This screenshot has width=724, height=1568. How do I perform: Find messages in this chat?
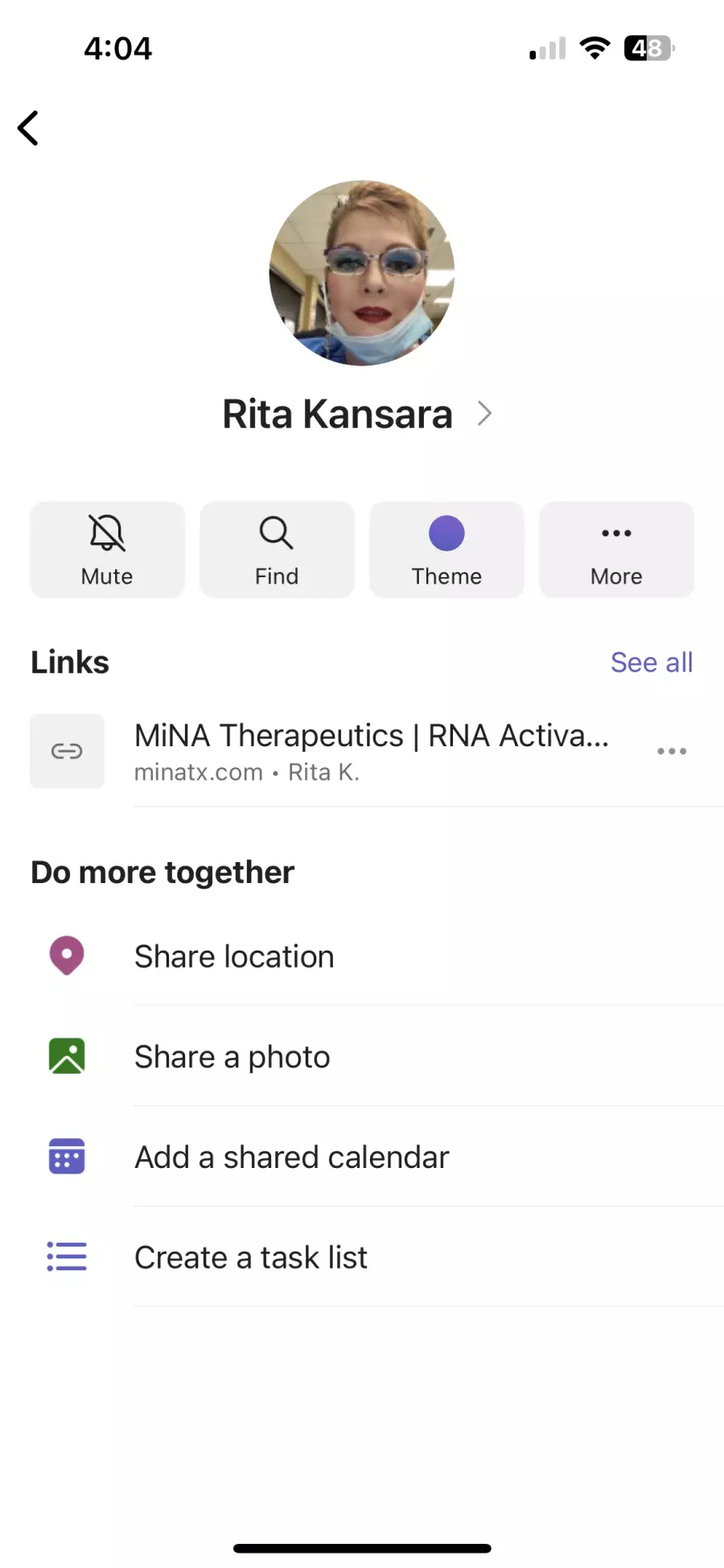coord(277,550)
